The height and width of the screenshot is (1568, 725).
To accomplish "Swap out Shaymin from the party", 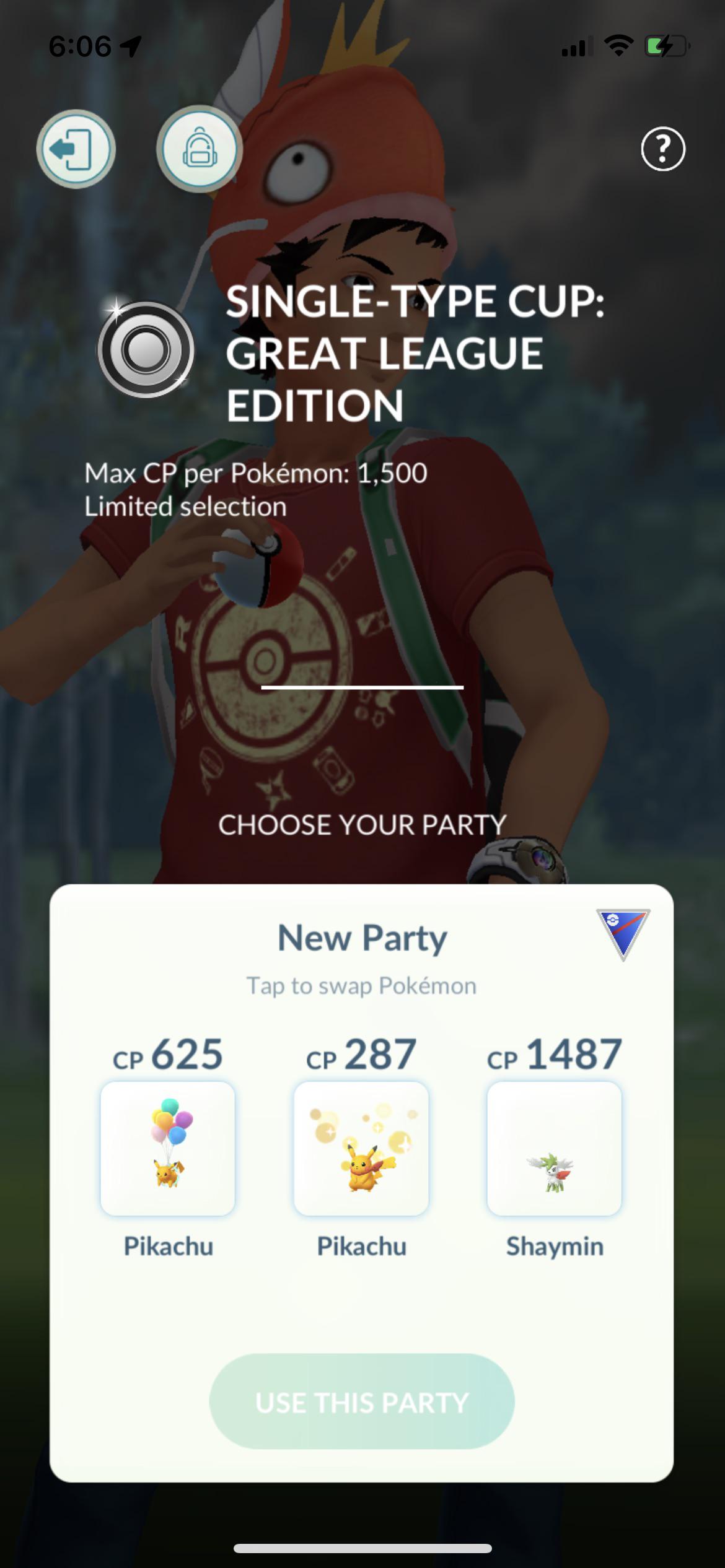I will pos(554,1148).
